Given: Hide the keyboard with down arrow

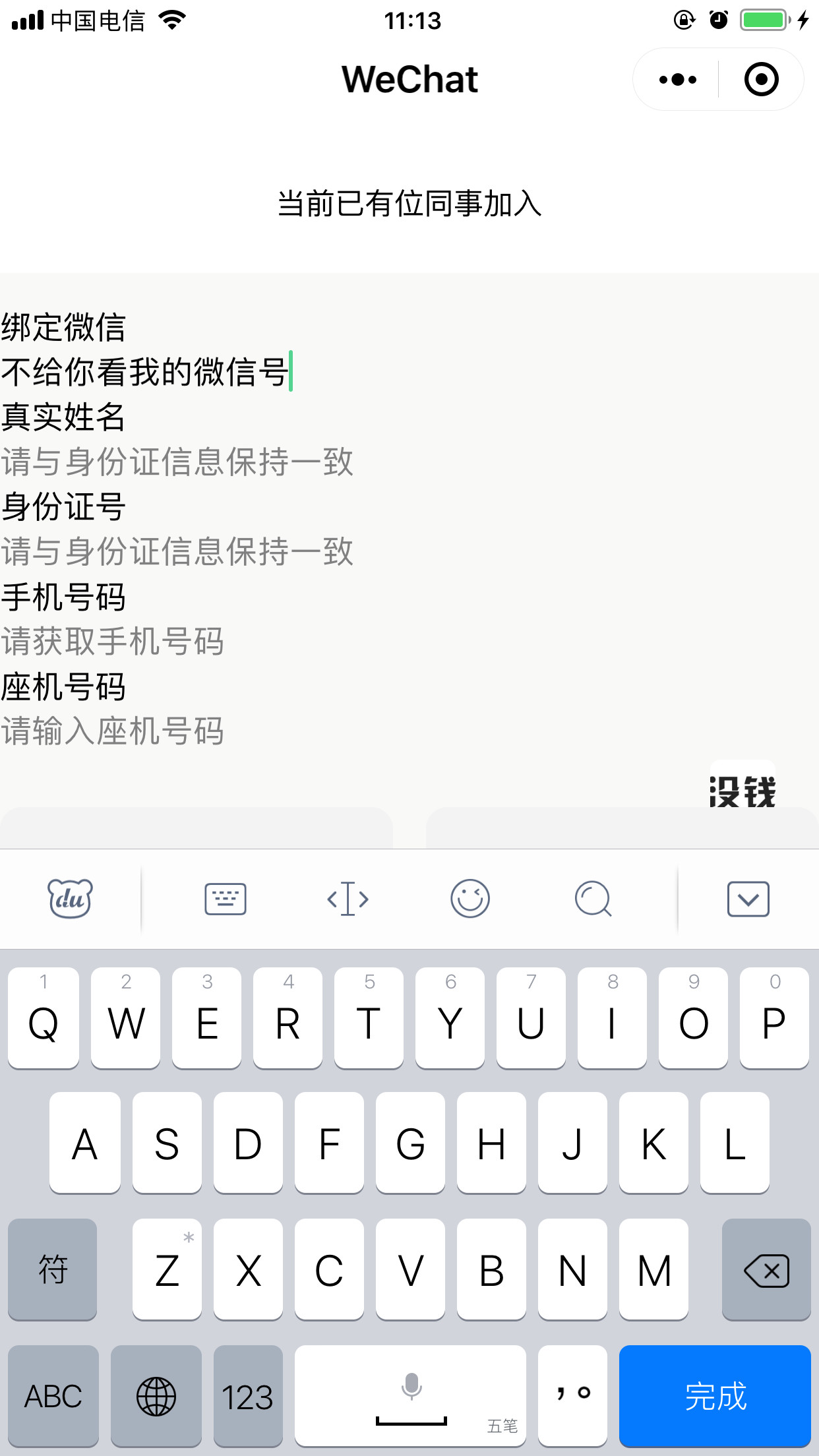Looking at the screenshot, I should pos(748,899).
